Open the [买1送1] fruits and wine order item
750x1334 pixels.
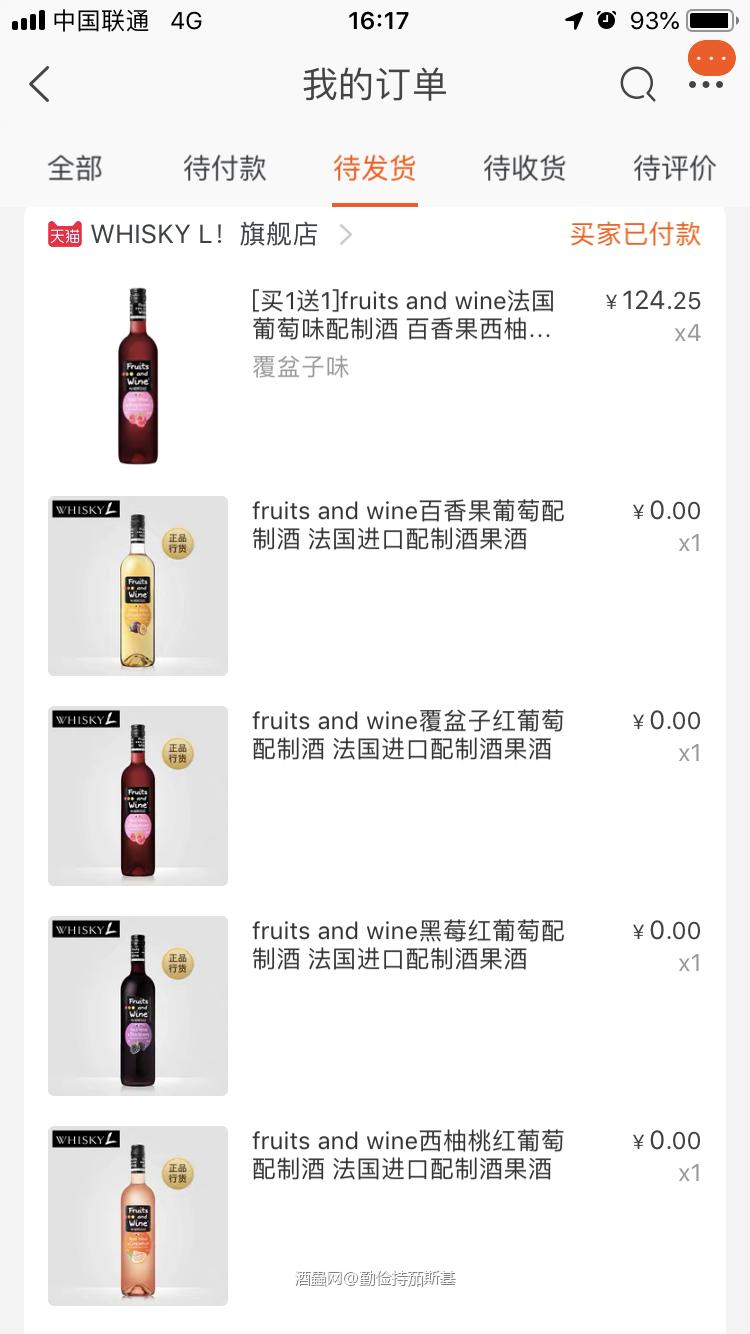pyautogui.click(x=400, y=315)
